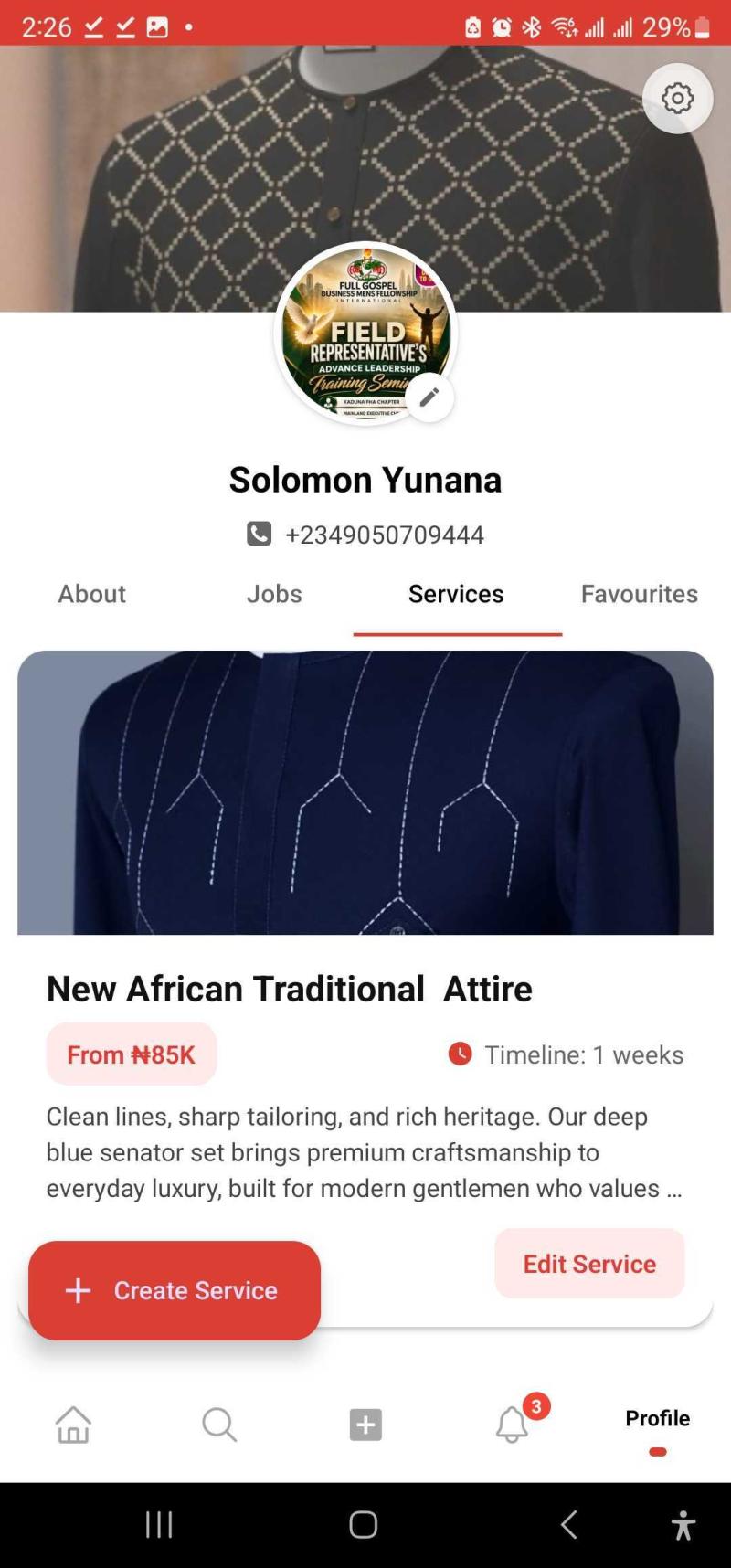731x1568 pixels.
Task: Open recent apps from navigation bar
Action: [159, 1524]
